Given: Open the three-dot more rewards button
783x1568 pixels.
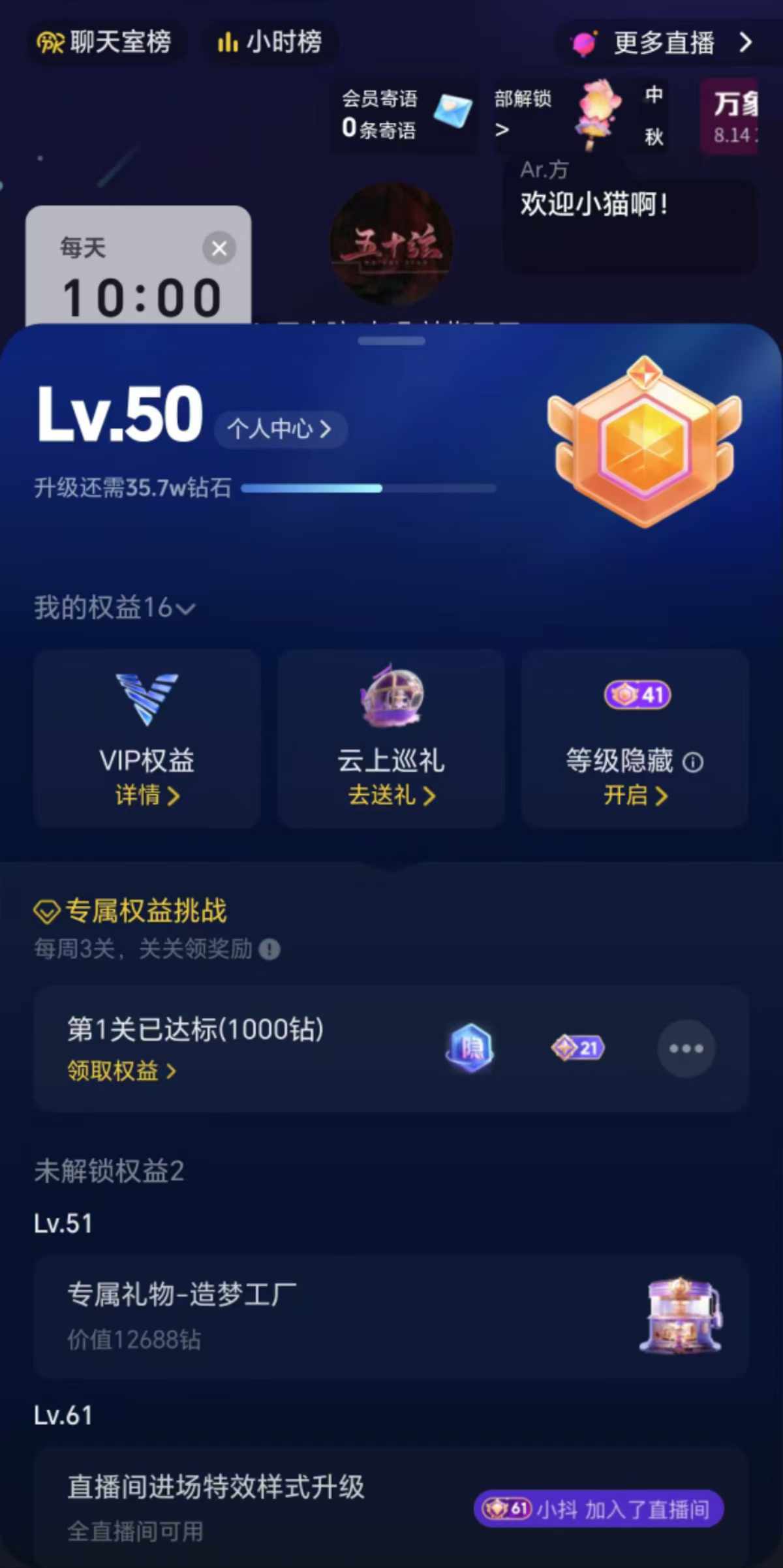Looking at the screenshot, I should [x=686, y=1049].
